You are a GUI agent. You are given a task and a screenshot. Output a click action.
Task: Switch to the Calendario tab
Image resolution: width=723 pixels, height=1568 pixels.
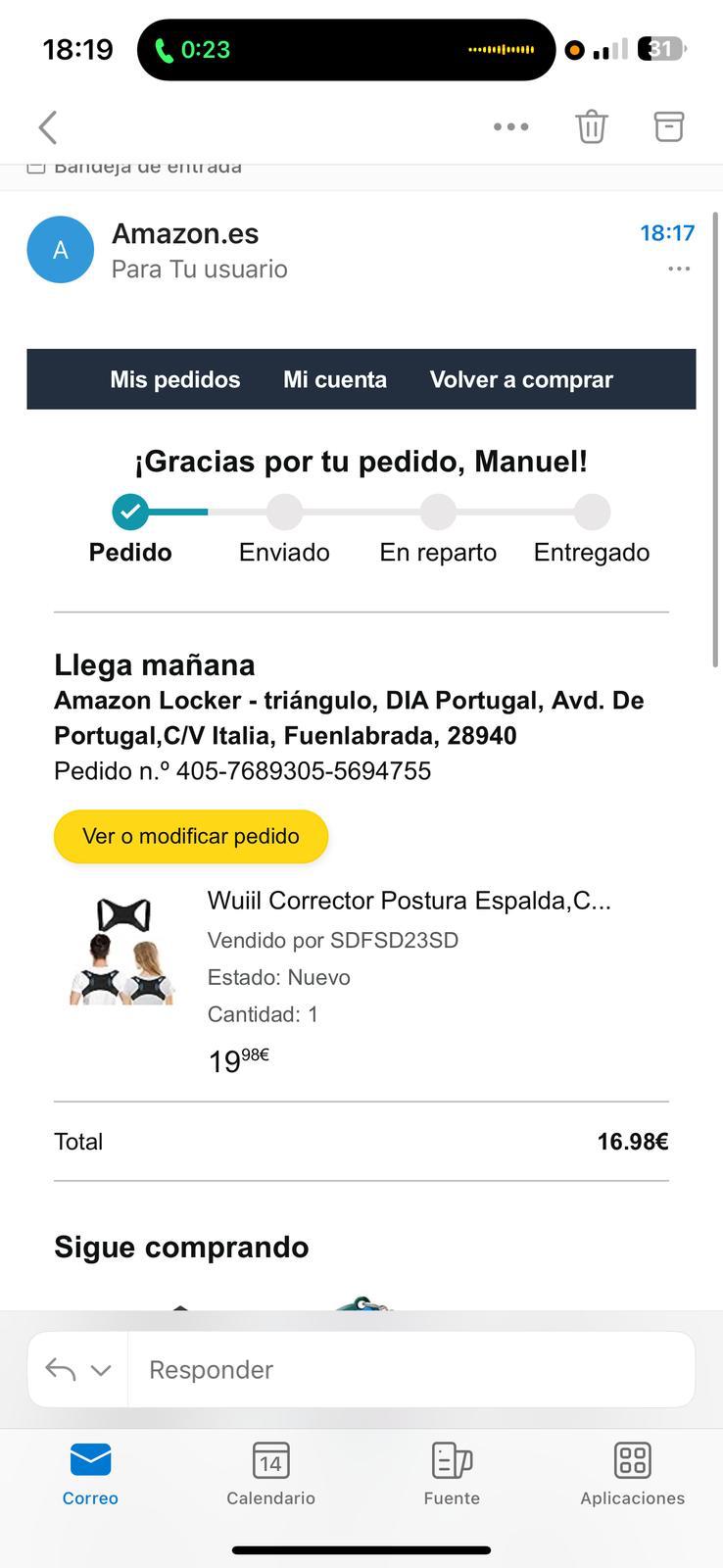tap(270, 1473)
